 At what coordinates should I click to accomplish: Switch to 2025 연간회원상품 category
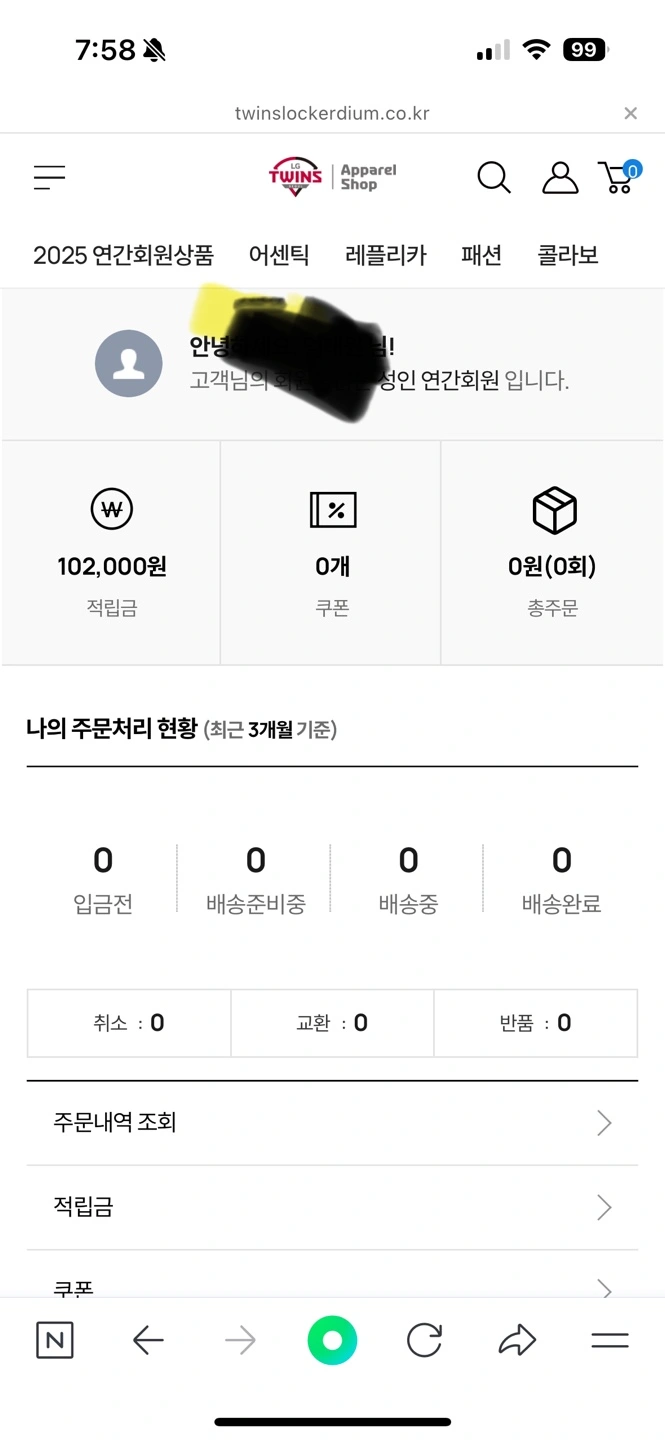click(x=123, y=255)
